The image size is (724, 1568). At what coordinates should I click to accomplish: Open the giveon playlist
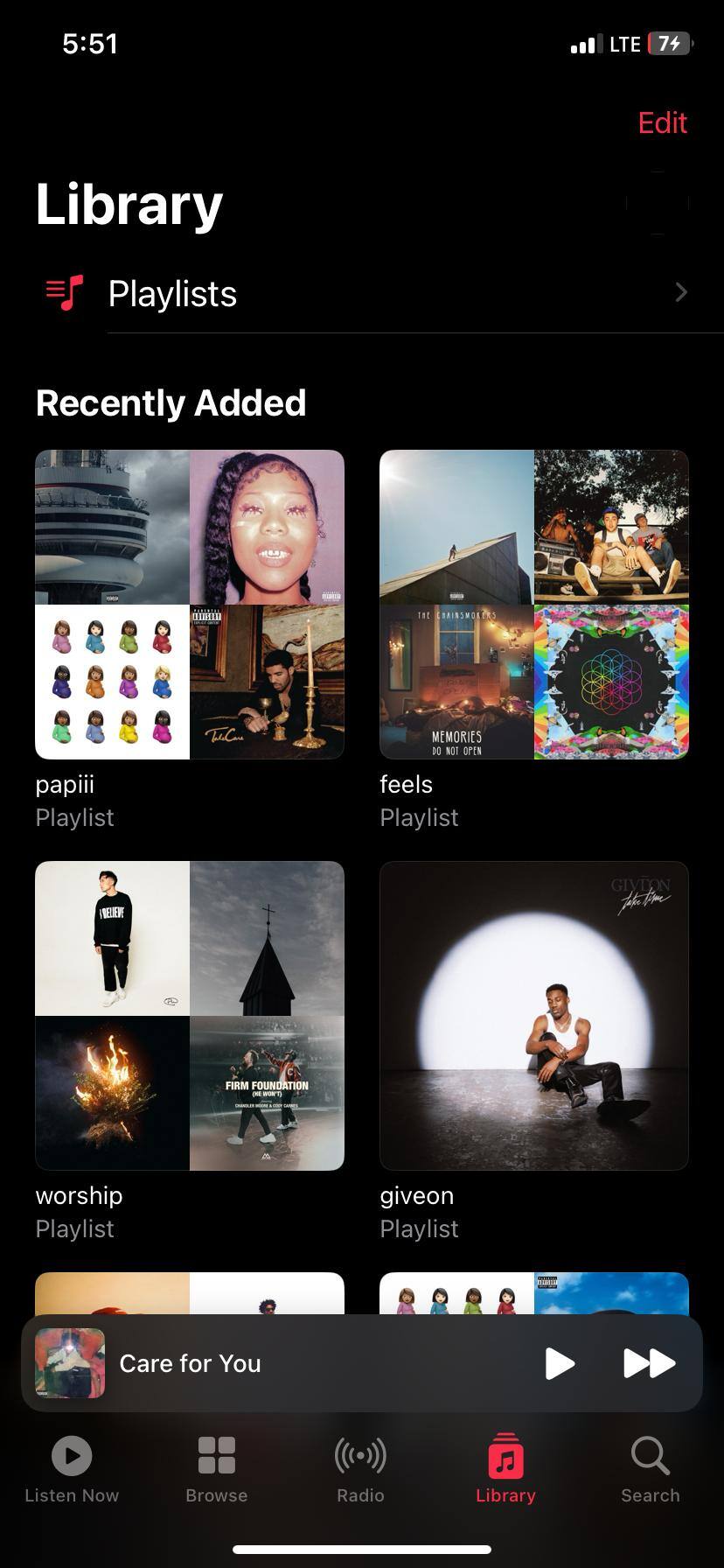pos(534,1016)
